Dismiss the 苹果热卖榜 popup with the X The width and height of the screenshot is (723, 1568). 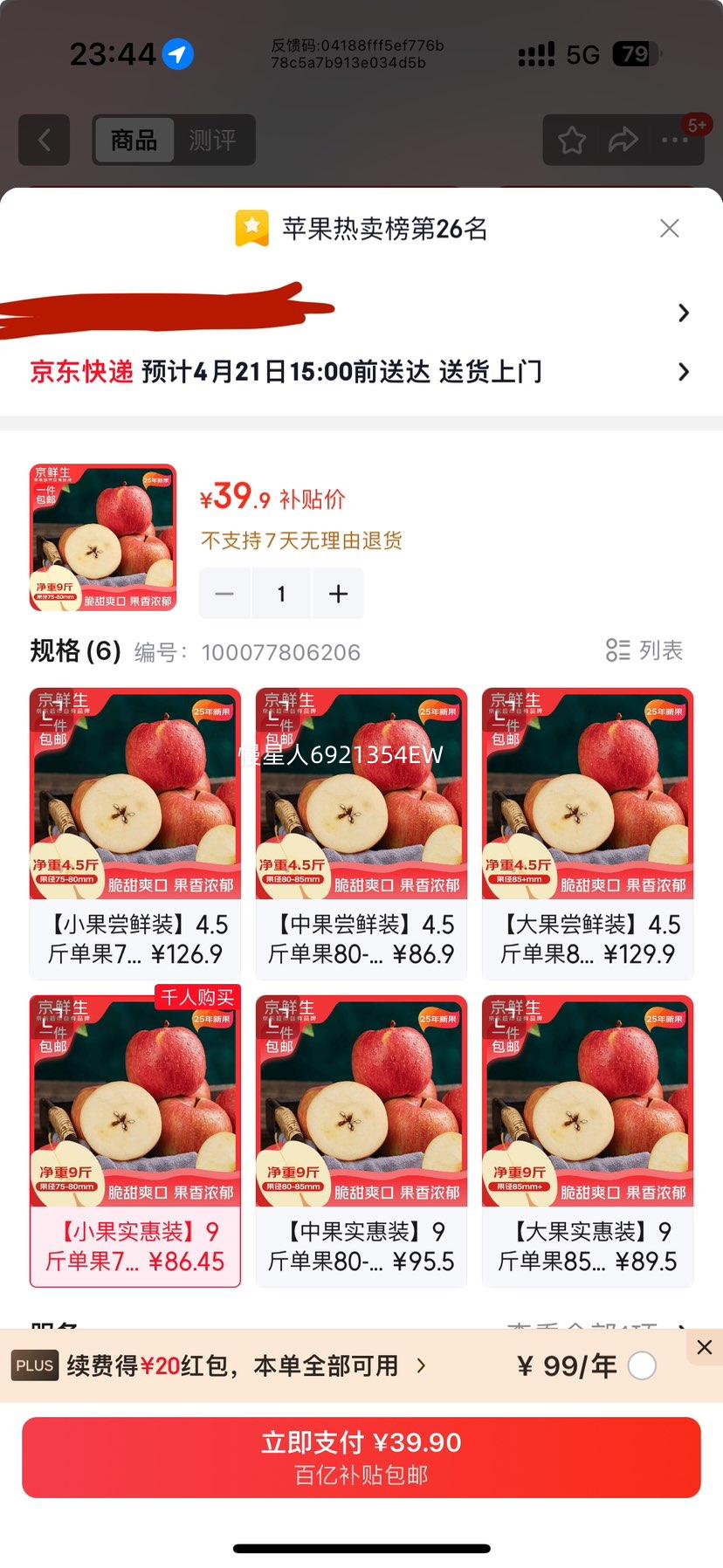tap(669, 229)
